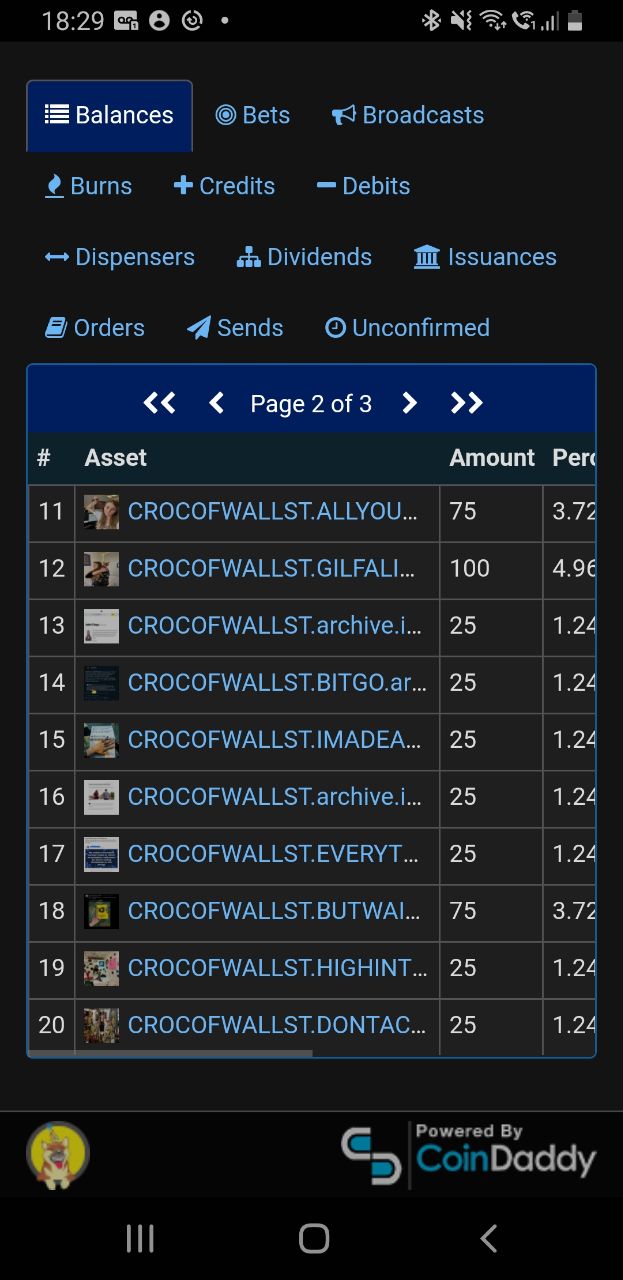The height and width of the screenshot is (1280, 623).
Task: Open the Orders tab
Action: pos(95,328)
